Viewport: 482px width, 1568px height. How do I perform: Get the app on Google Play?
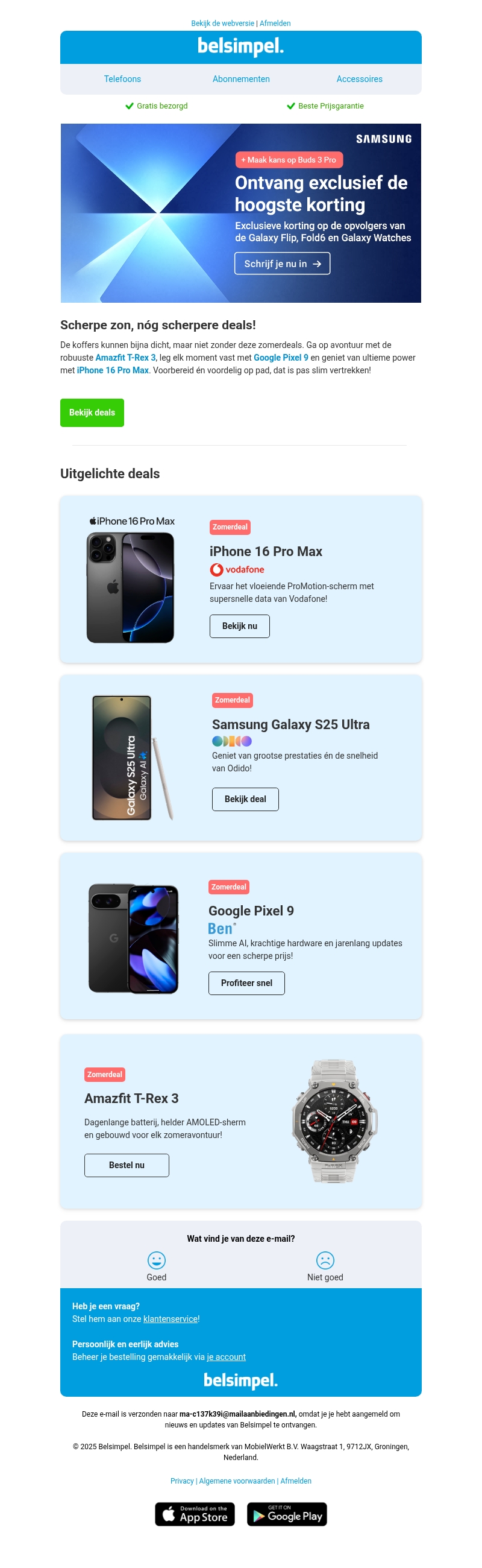click(286, 1514)
